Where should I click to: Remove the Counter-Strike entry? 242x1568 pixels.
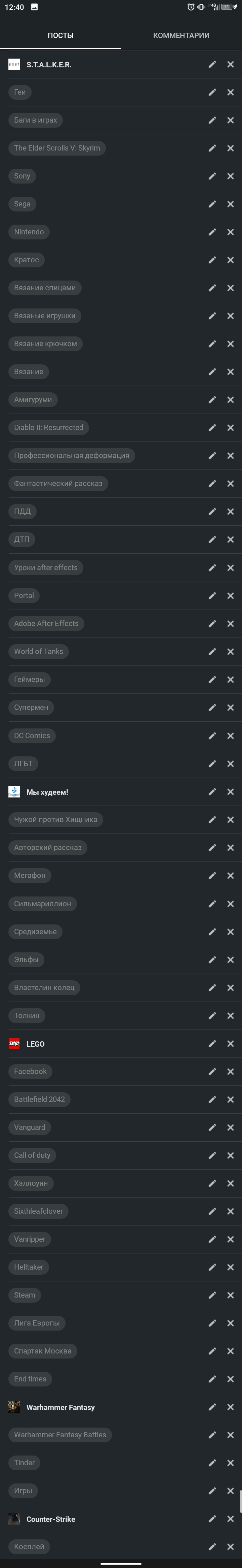(231, 1519)
